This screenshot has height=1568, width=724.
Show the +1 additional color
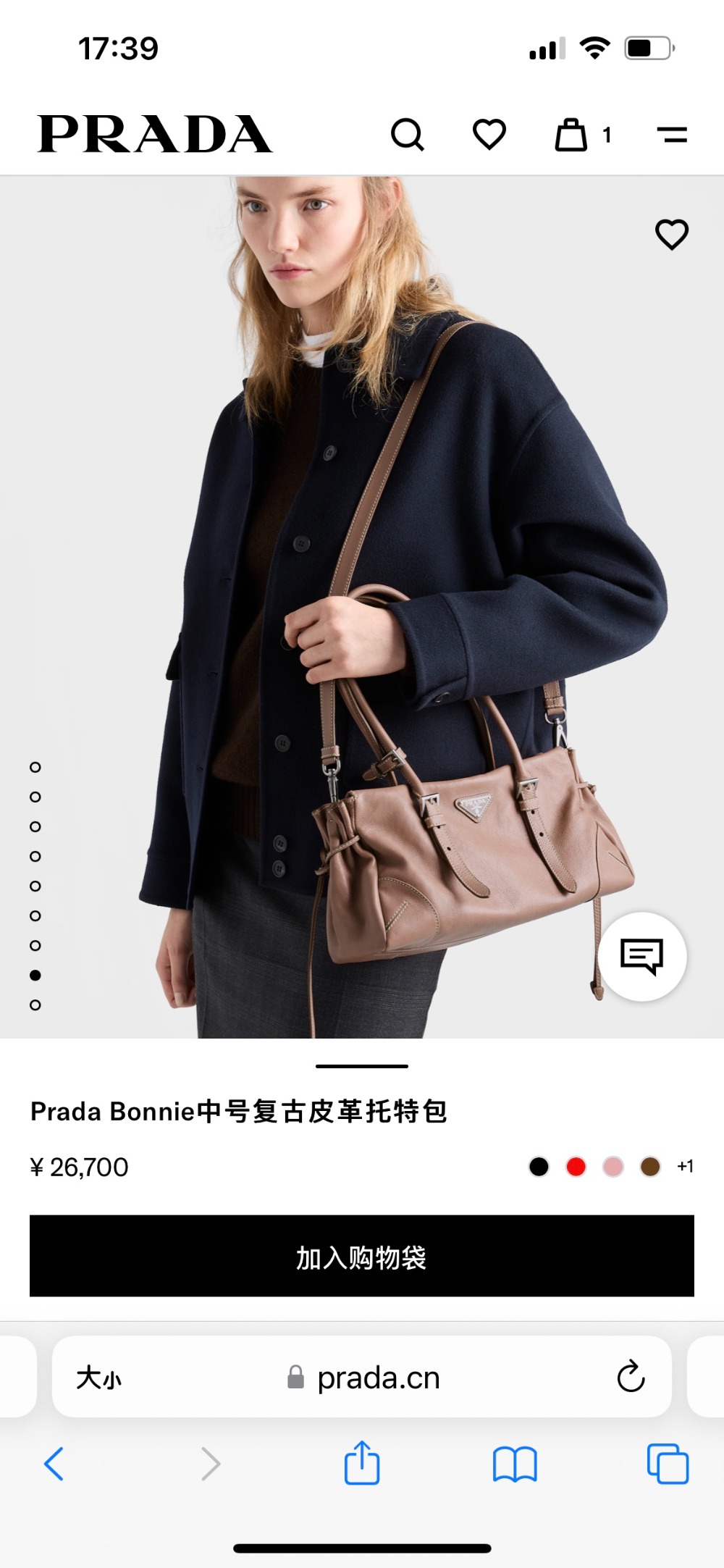point(685,1167)
